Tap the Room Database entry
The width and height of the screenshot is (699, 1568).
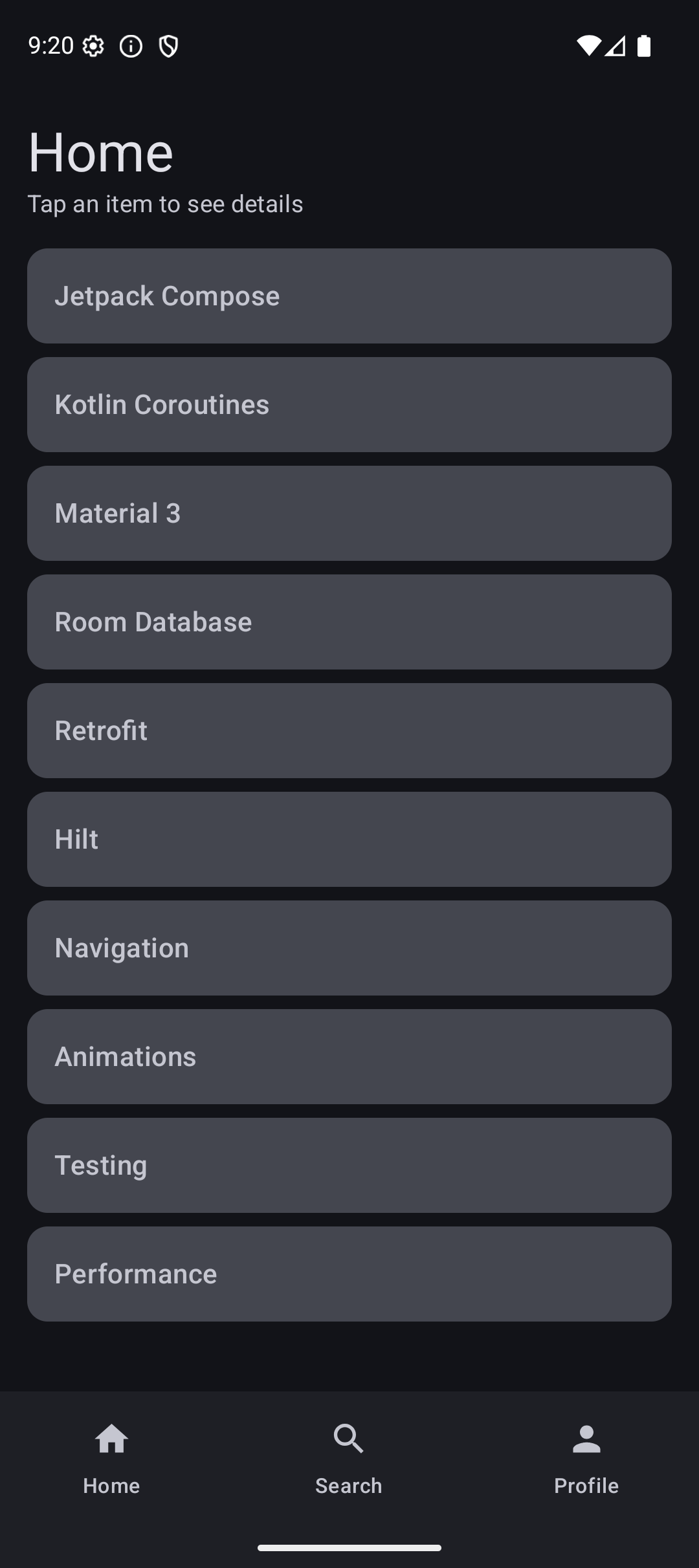click(349, 622)
